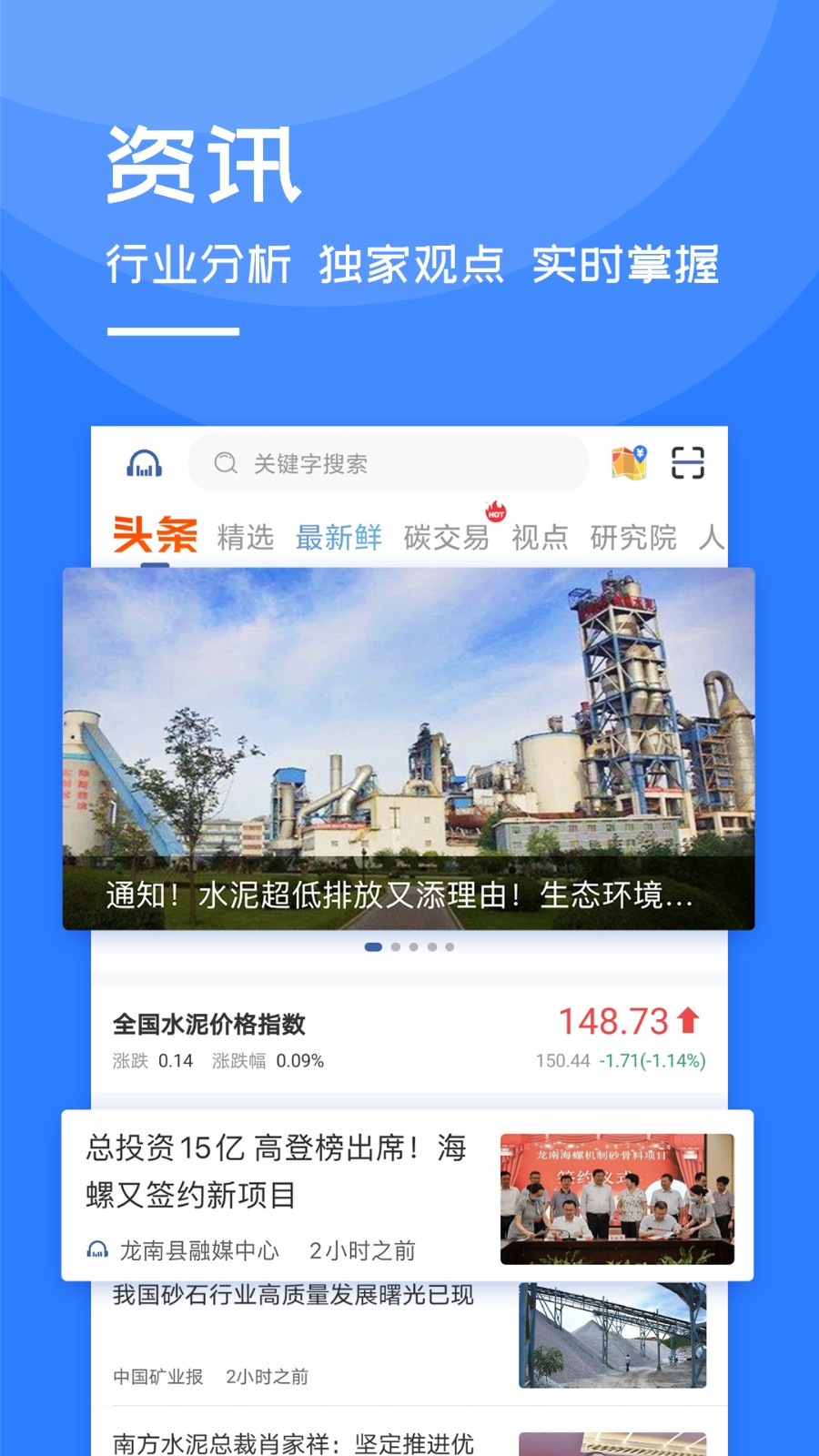The image size is (819, 1456).
Task: Open 我国砂石行业 article thumbnail
Action: (615, 1333)
